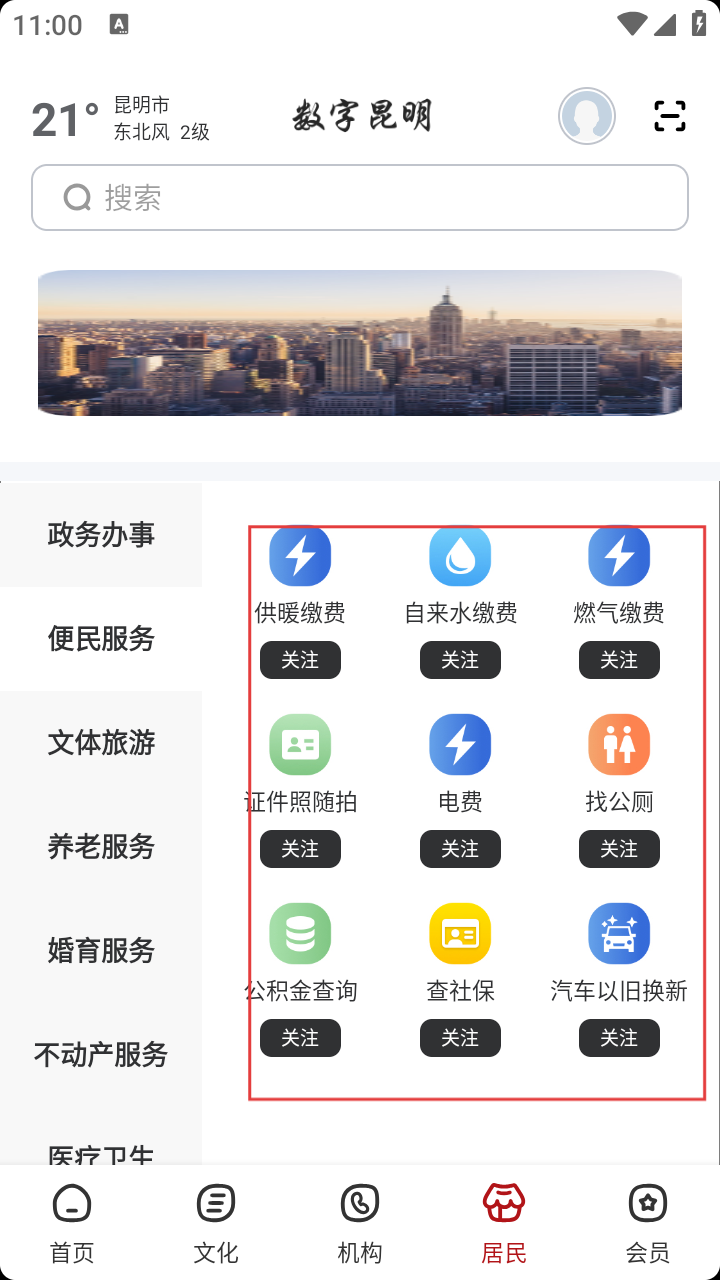Tap the 搜索 search box
The height and width of the screenshot is (1280, 720).
point(360,198)
